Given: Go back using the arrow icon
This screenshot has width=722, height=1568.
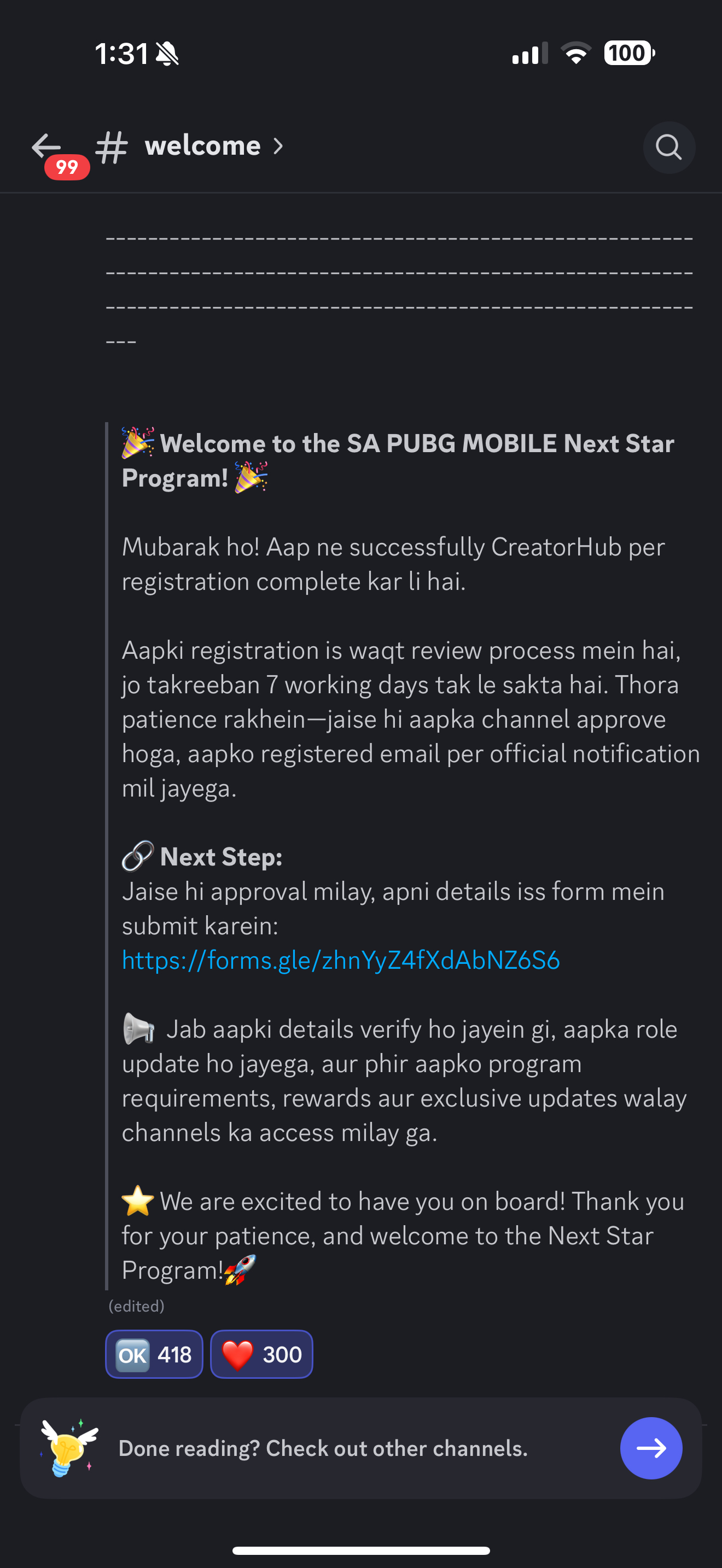Looking at the screenshot, I should tap(46, 146).
